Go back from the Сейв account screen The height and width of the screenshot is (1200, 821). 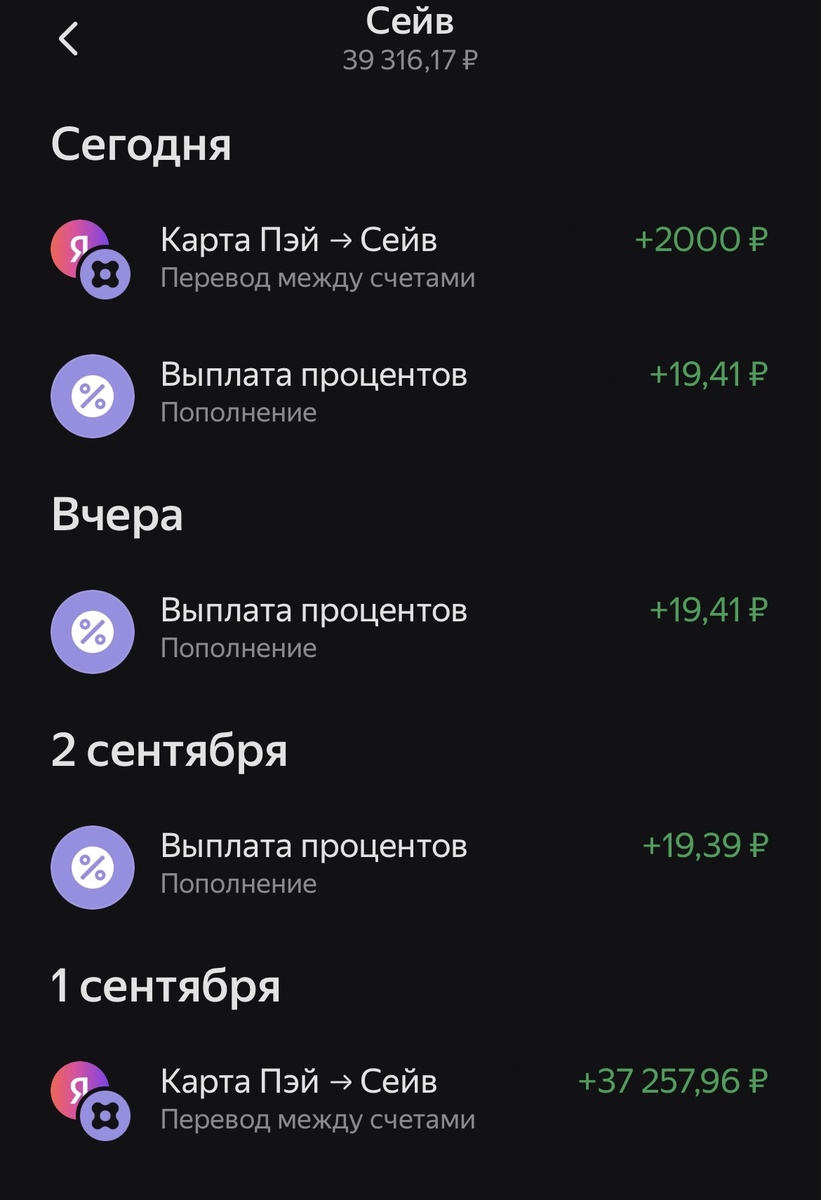(x=68, y=40)
